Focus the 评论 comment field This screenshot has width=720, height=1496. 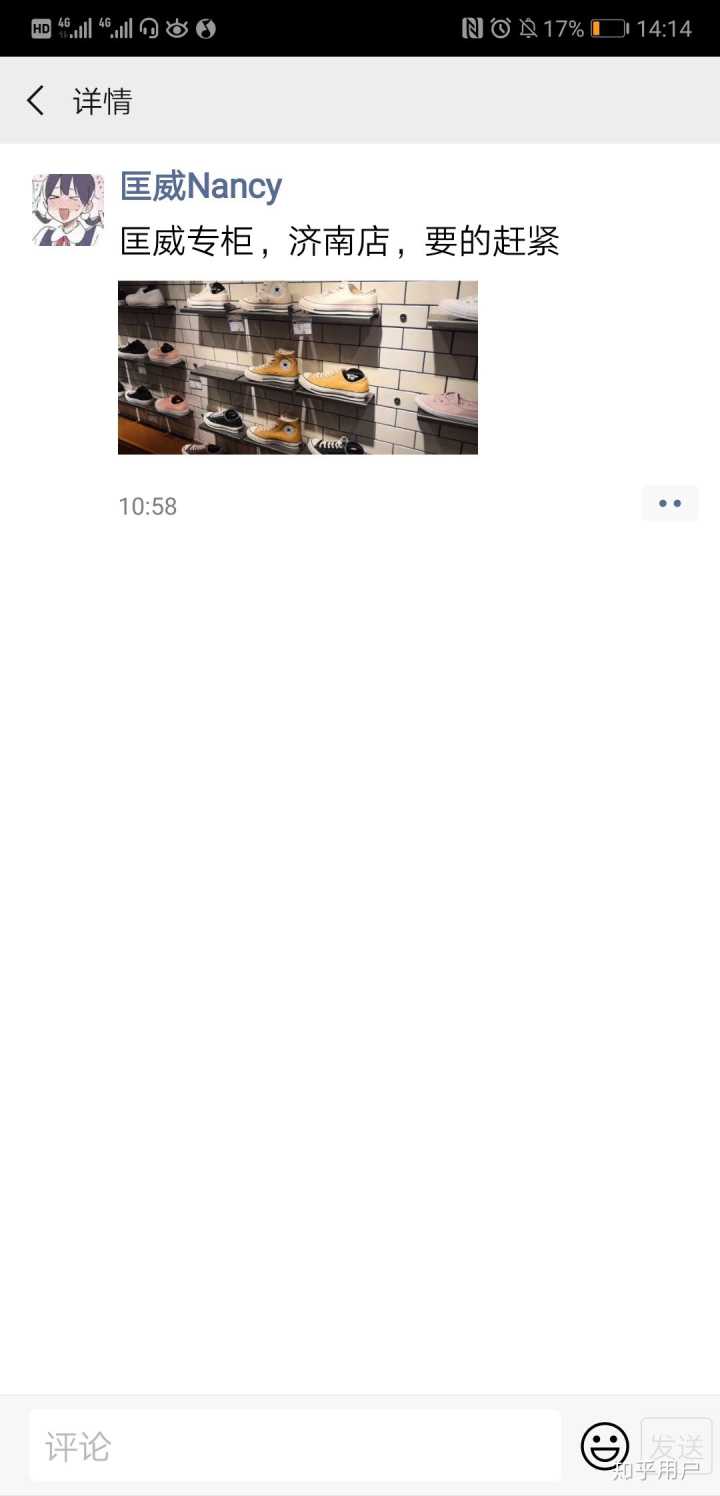pos(294,1446)
